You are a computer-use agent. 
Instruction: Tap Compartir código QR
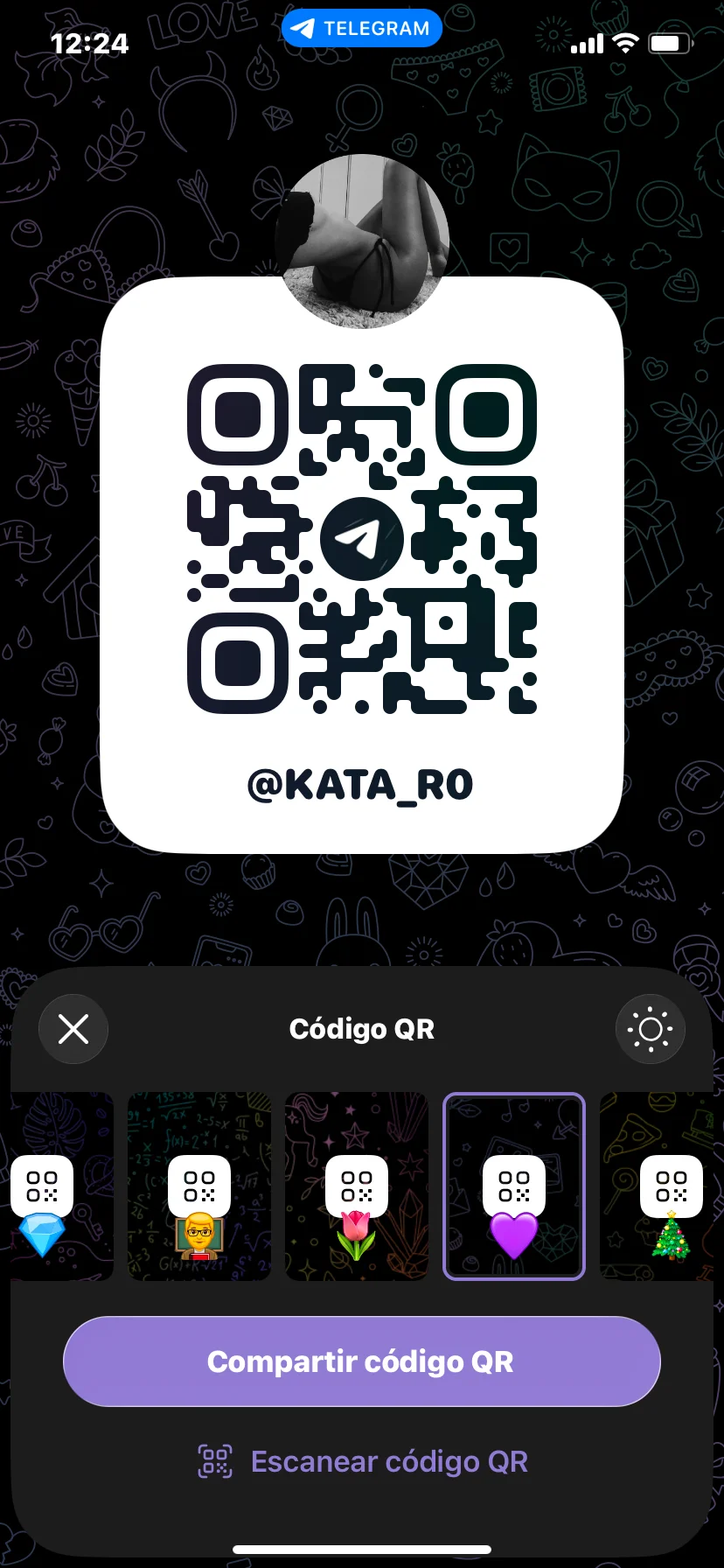pos(362,1361)
